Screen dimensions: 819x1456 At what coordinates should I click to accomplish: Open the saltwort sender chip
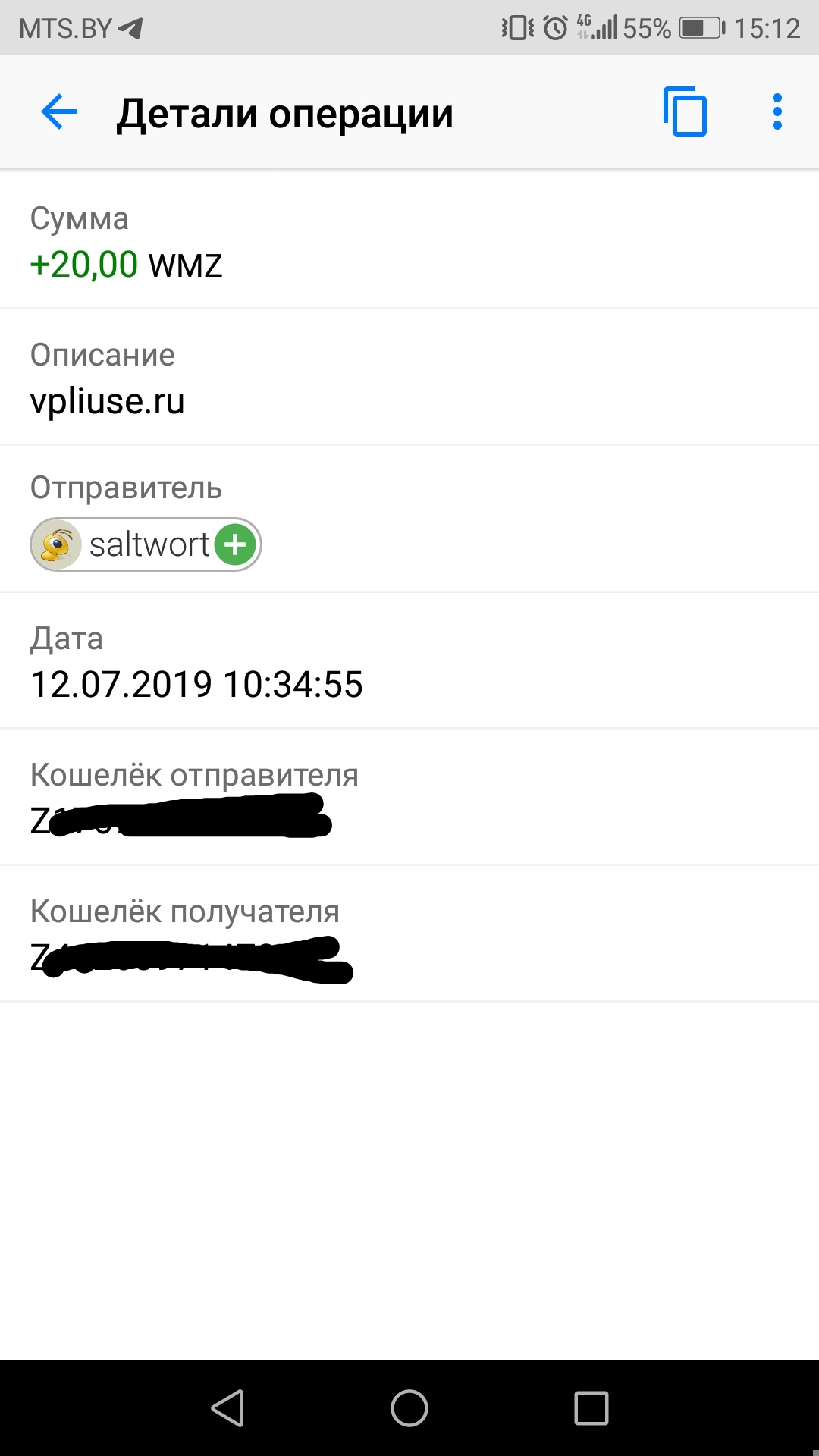pos(146,544)
